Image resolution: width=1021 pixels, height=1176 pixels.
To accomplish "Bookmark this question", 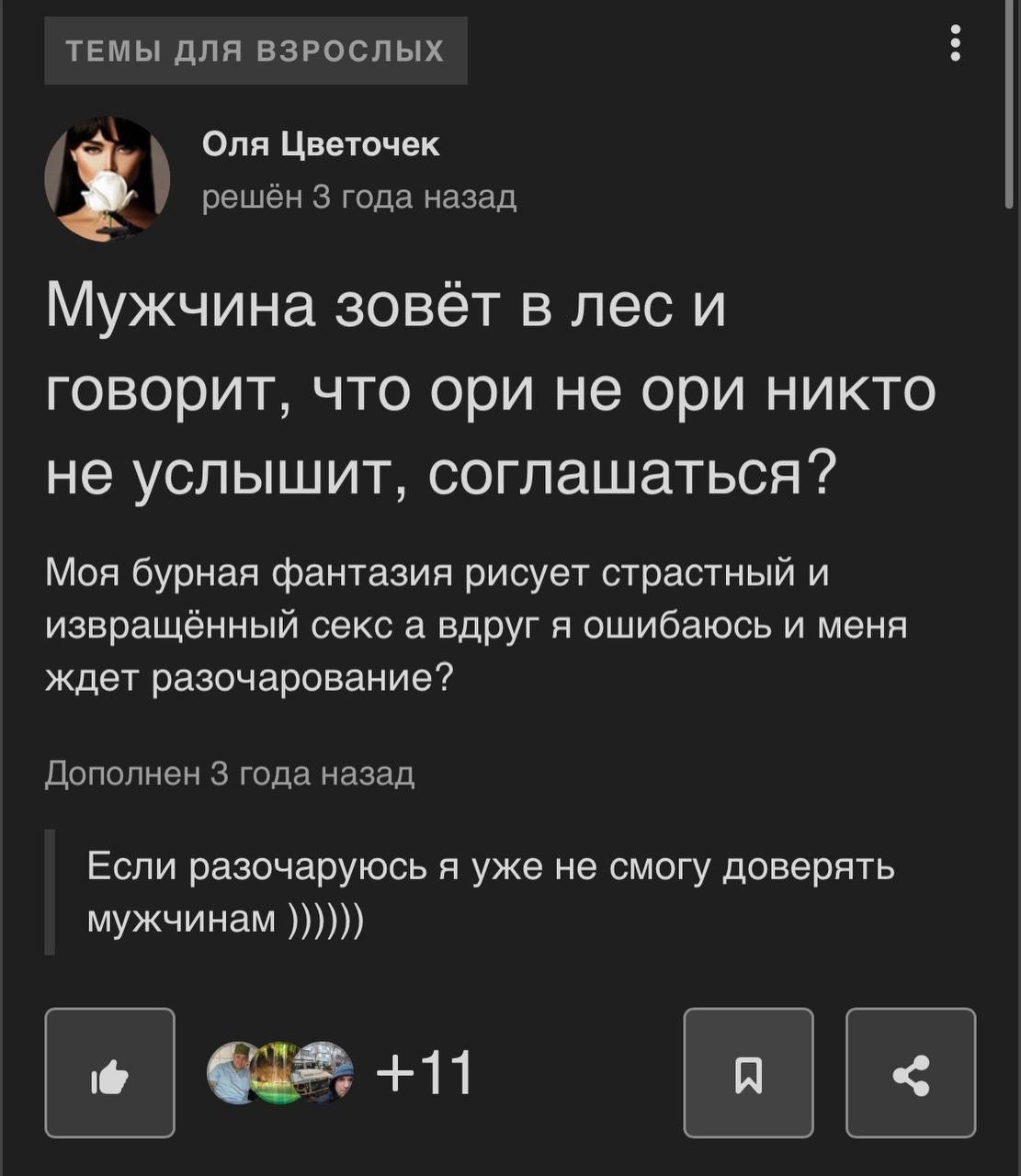I will point(748,1072).
